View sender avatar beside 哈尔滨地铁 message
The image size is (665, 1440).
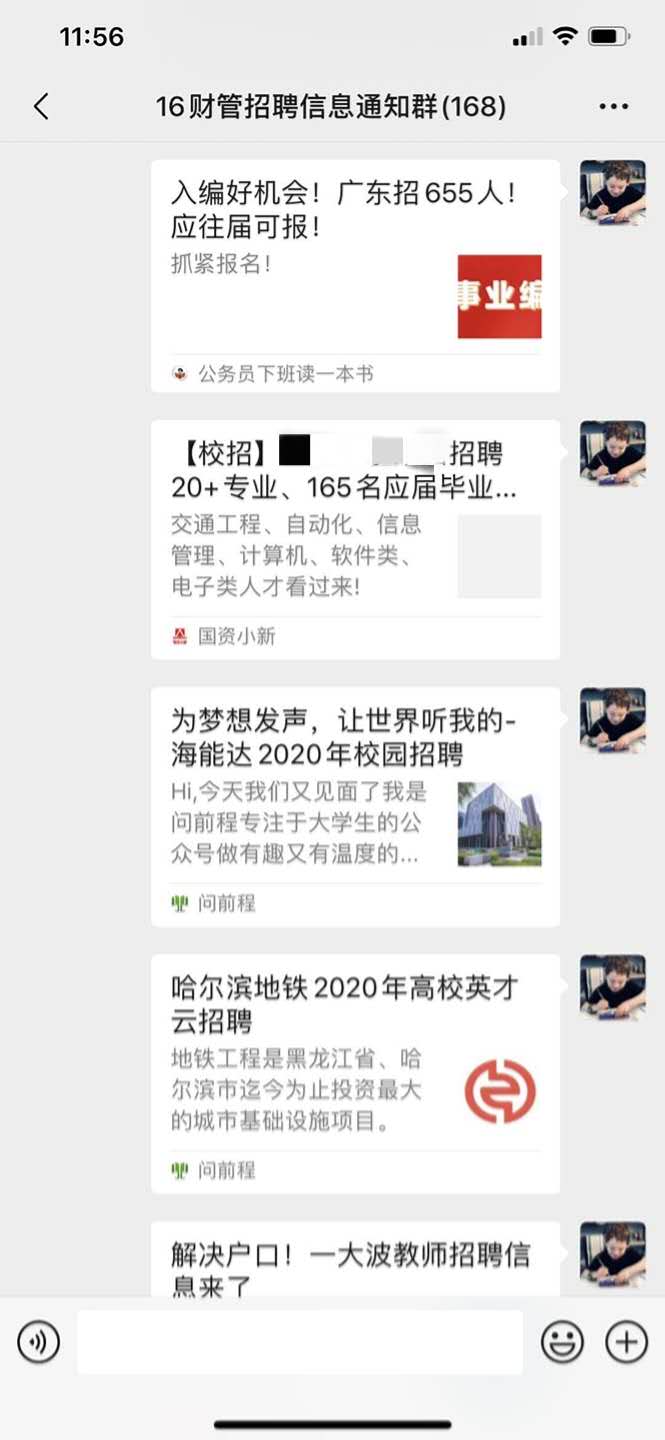click(x=612, y=987)
